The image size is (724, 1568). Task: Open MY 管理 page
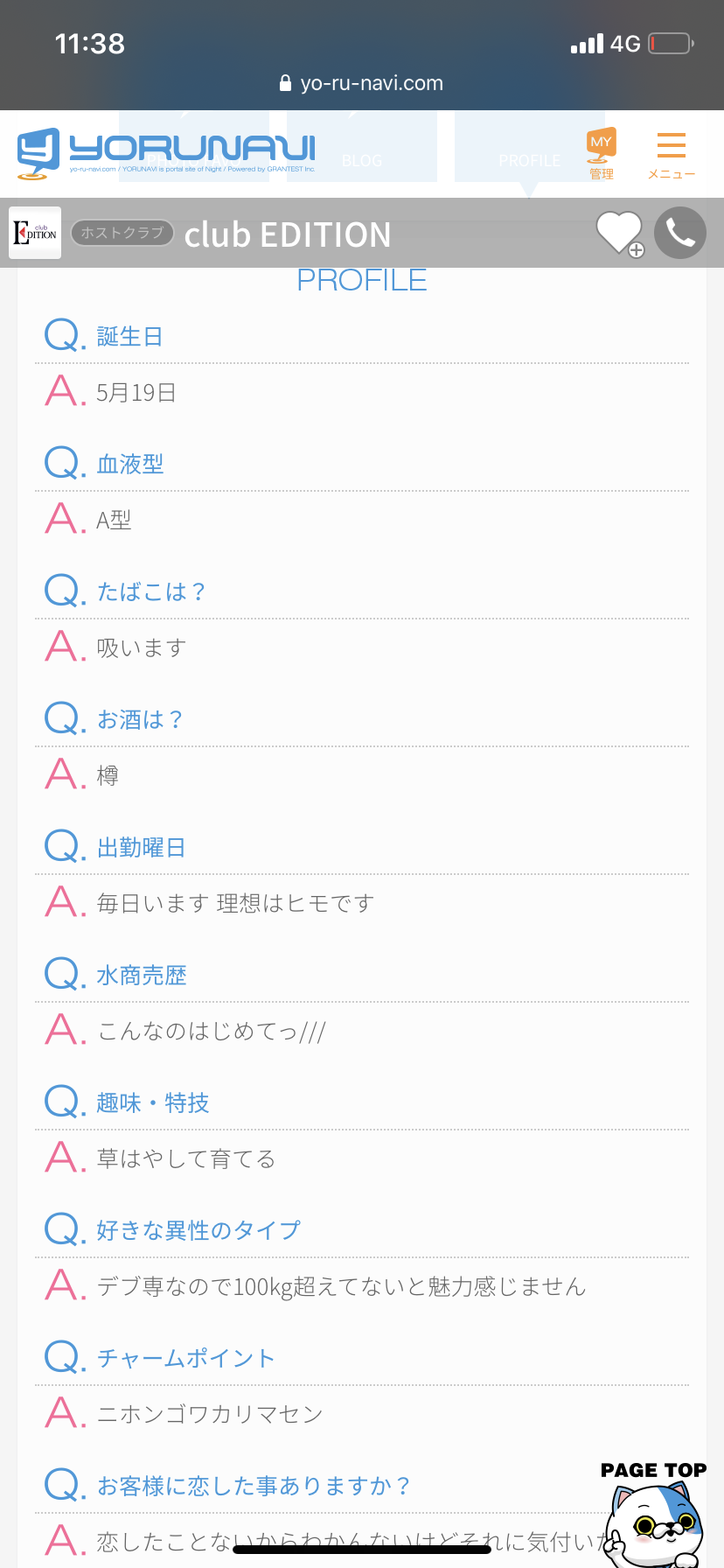tap(602, 154)
